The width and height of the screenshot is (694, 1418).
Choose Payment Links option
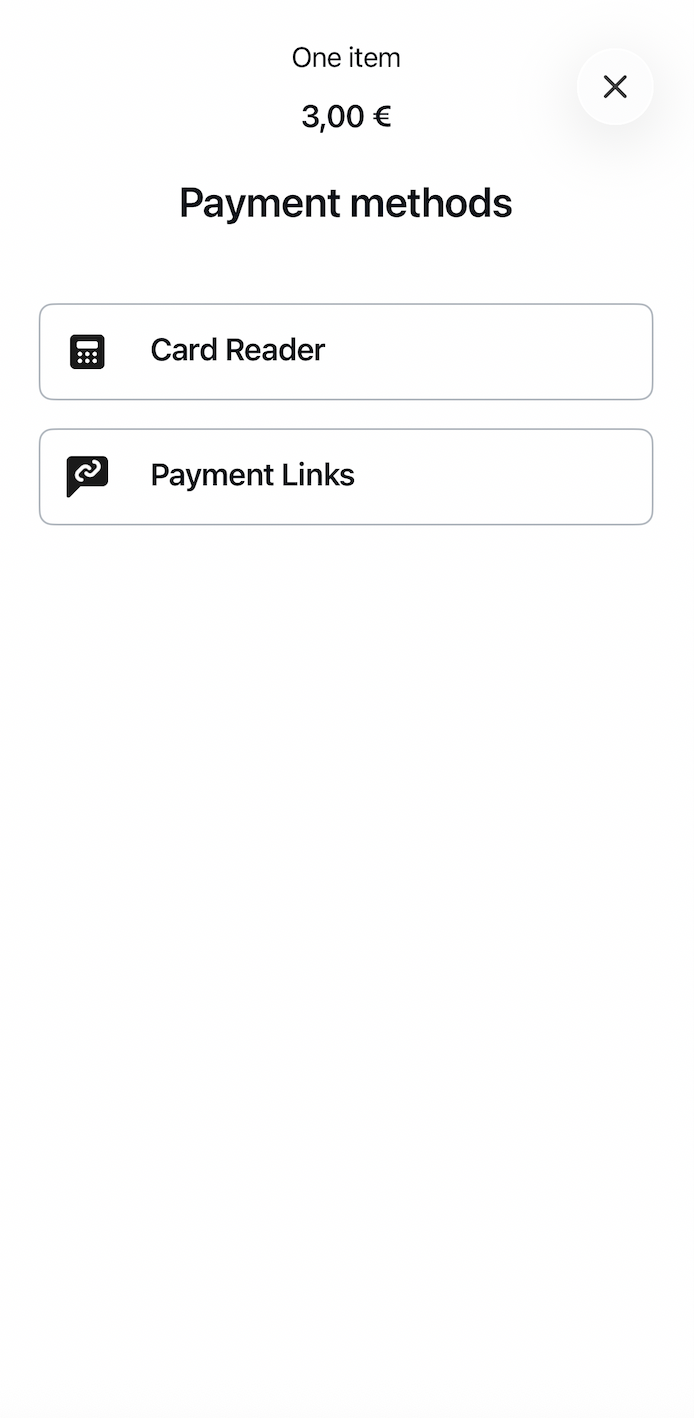346,476
